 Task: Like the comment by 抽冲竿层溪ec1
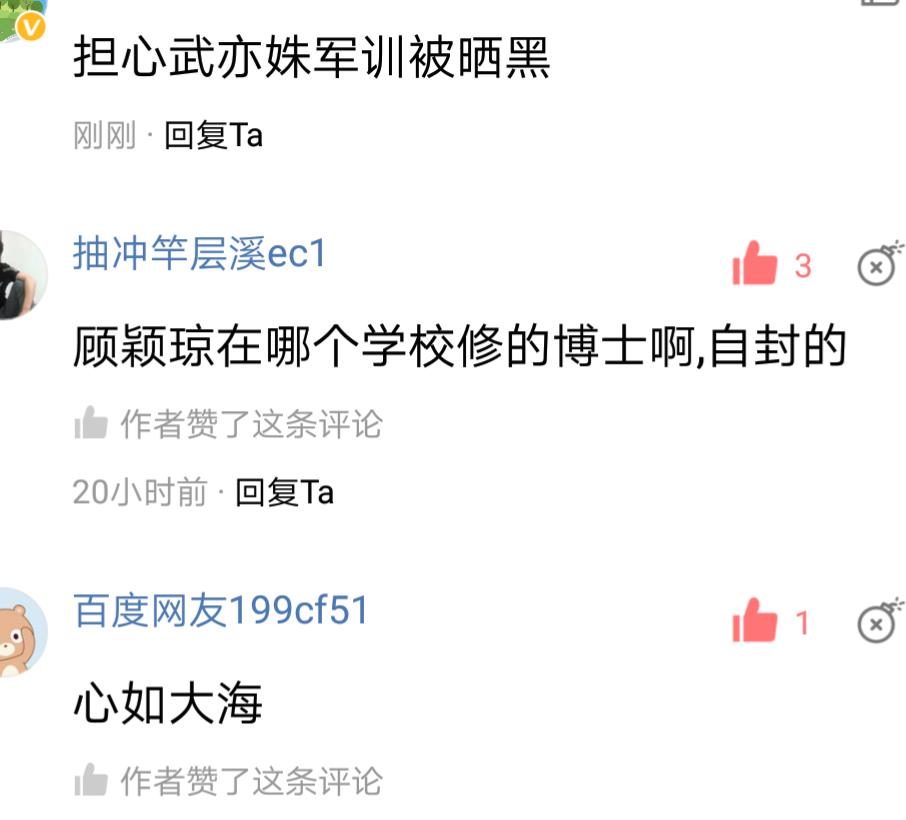pyautogui.click(x=755, y=267)
